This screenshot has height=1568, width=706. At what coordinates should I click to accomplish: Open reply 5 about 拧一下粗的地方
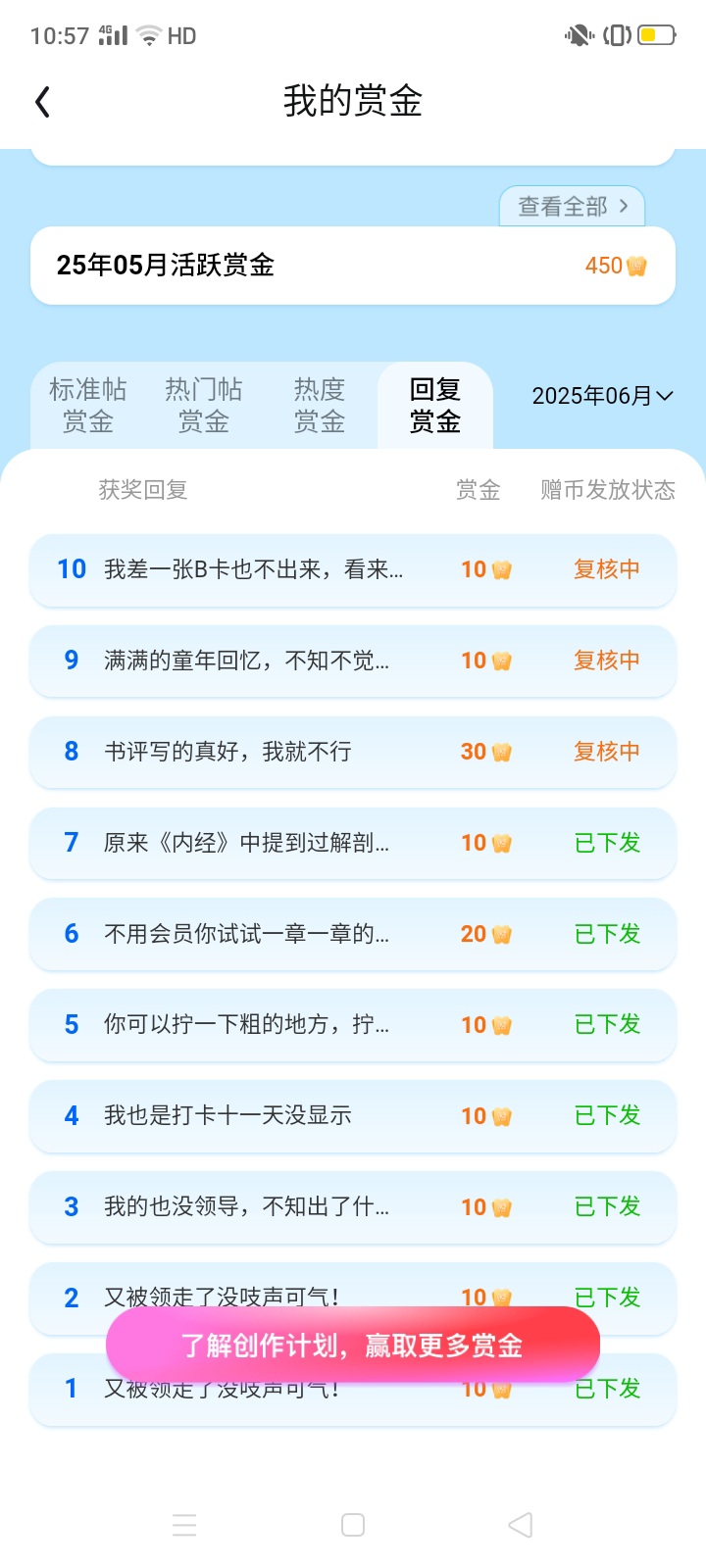click(353, 1025)
